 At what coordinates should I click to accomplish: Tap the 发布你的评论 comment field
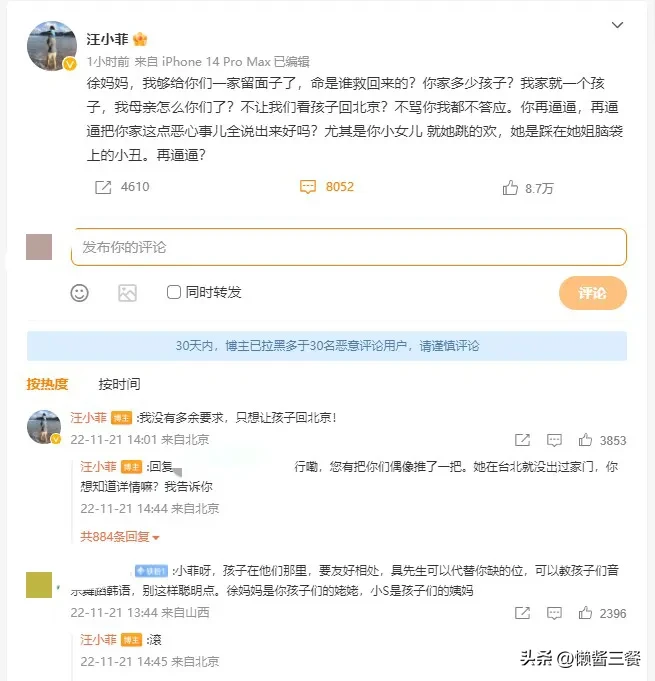tap(348, 247)
